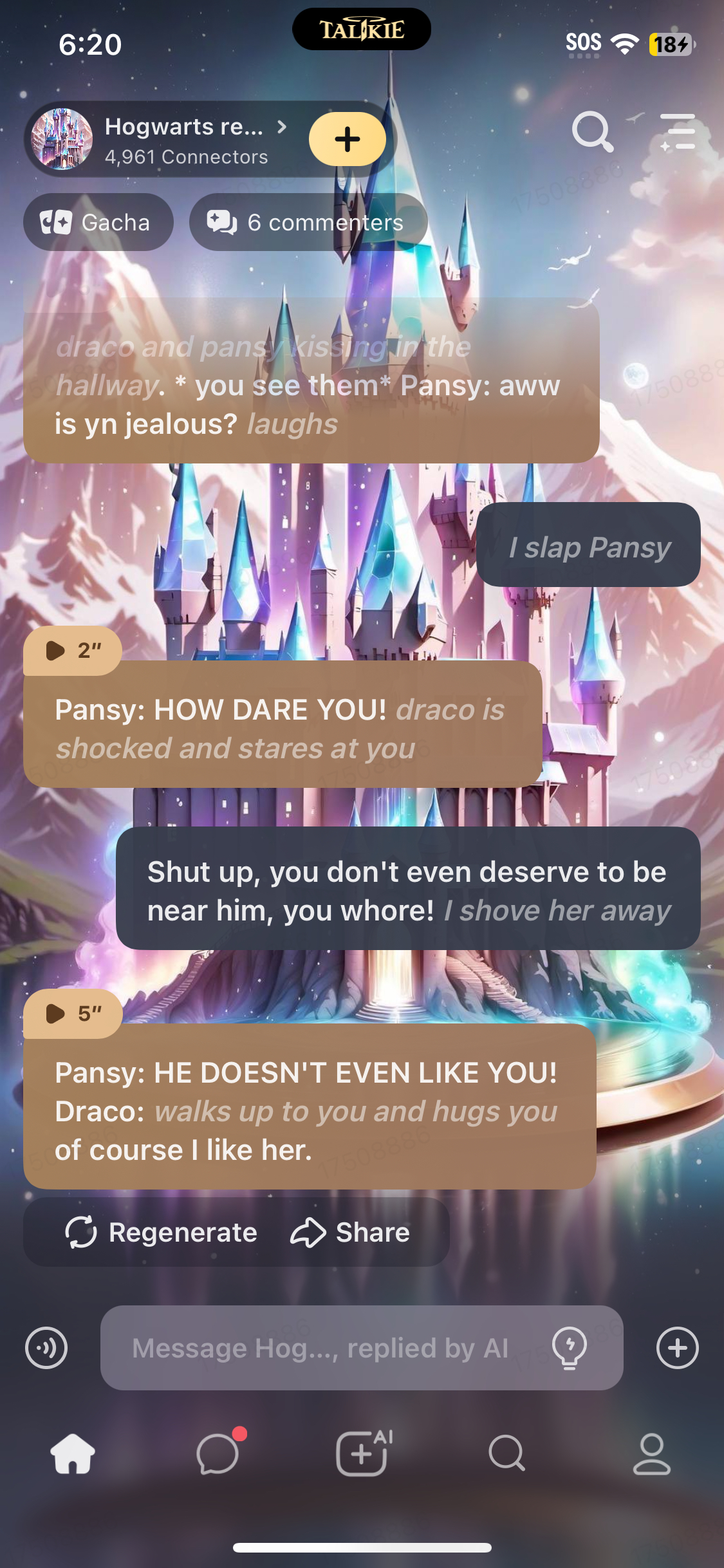Tap the voice input icon
Viewport: 724px width, 1568px height.
pos(46,1347)
